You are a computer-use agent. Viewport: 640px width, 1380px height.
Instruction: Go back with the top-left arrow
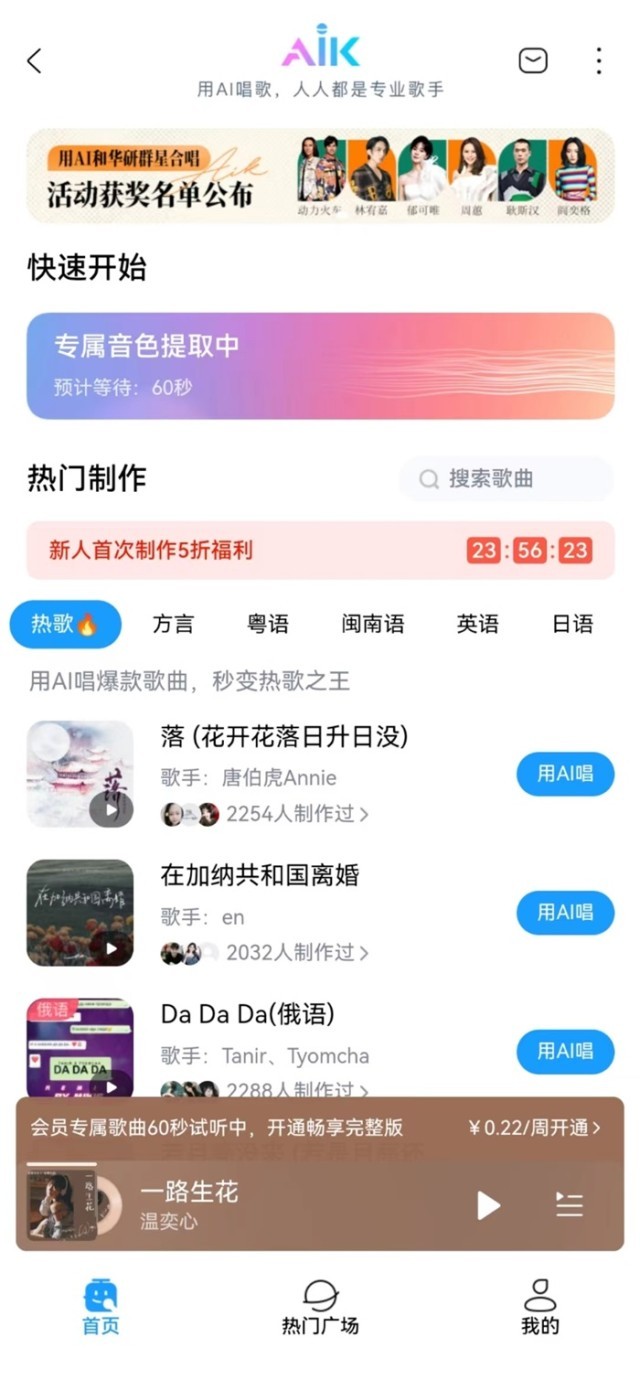(35, 61)
